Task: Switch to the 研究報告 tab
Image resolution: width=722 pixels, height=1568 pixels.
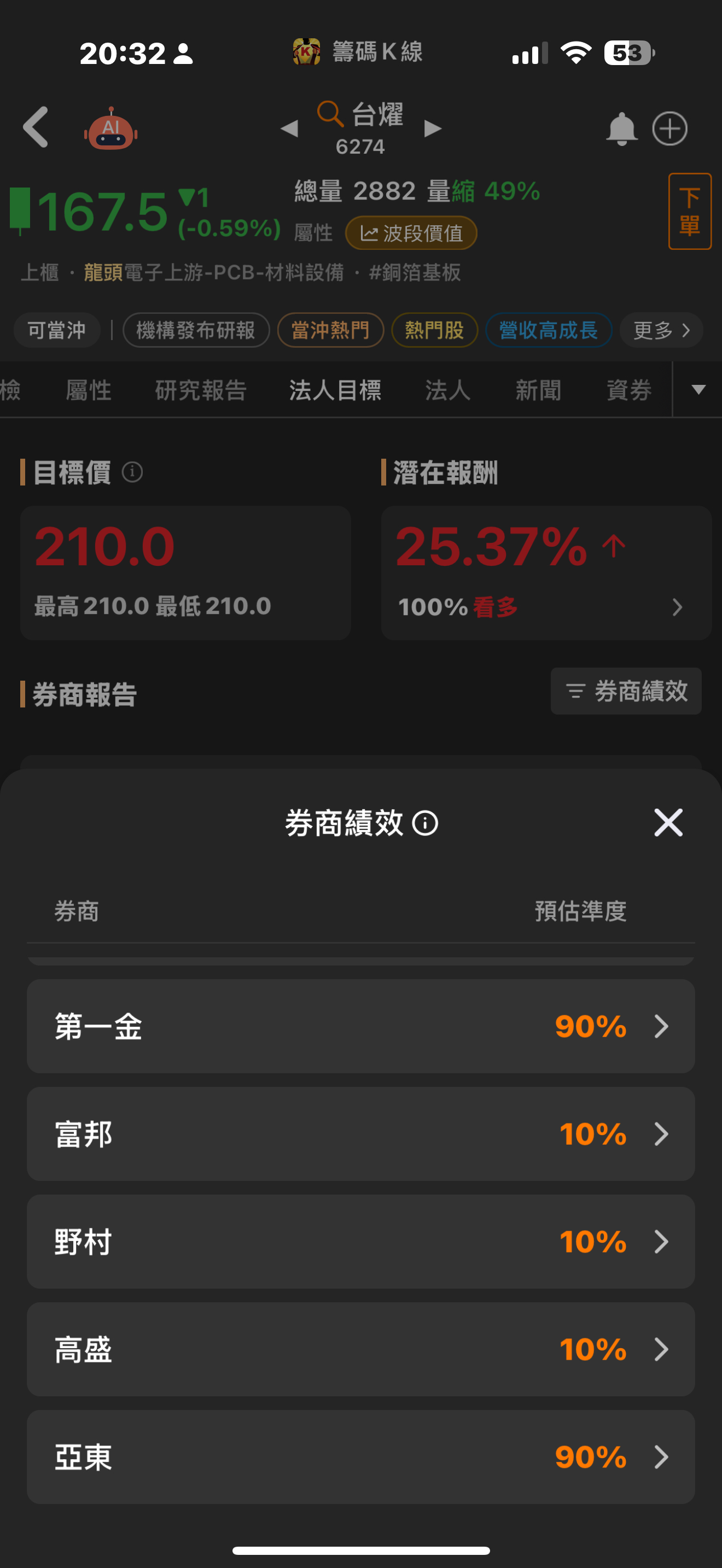Action: tap(200, 390)
